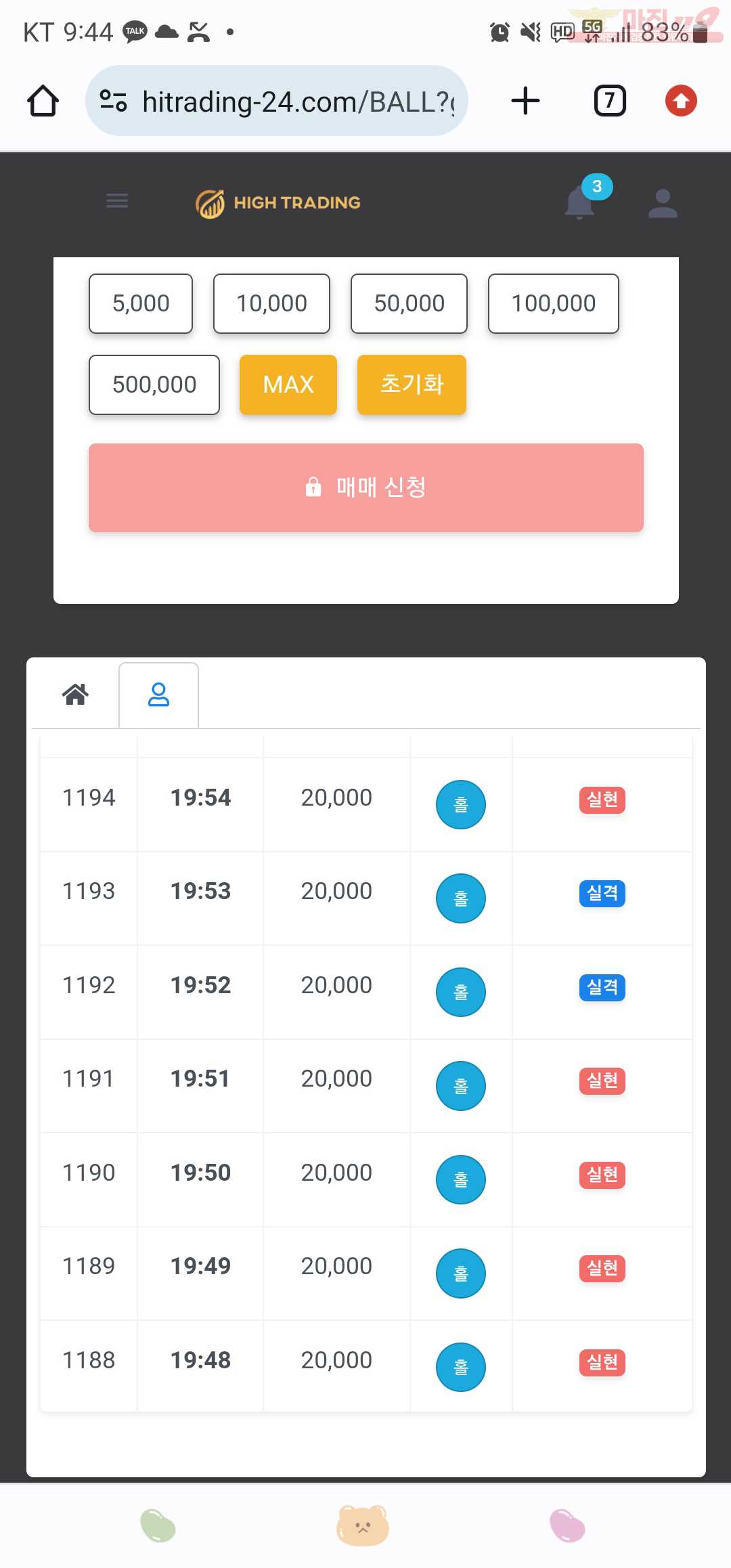Open the HIGH TRADING home logo

278,202
